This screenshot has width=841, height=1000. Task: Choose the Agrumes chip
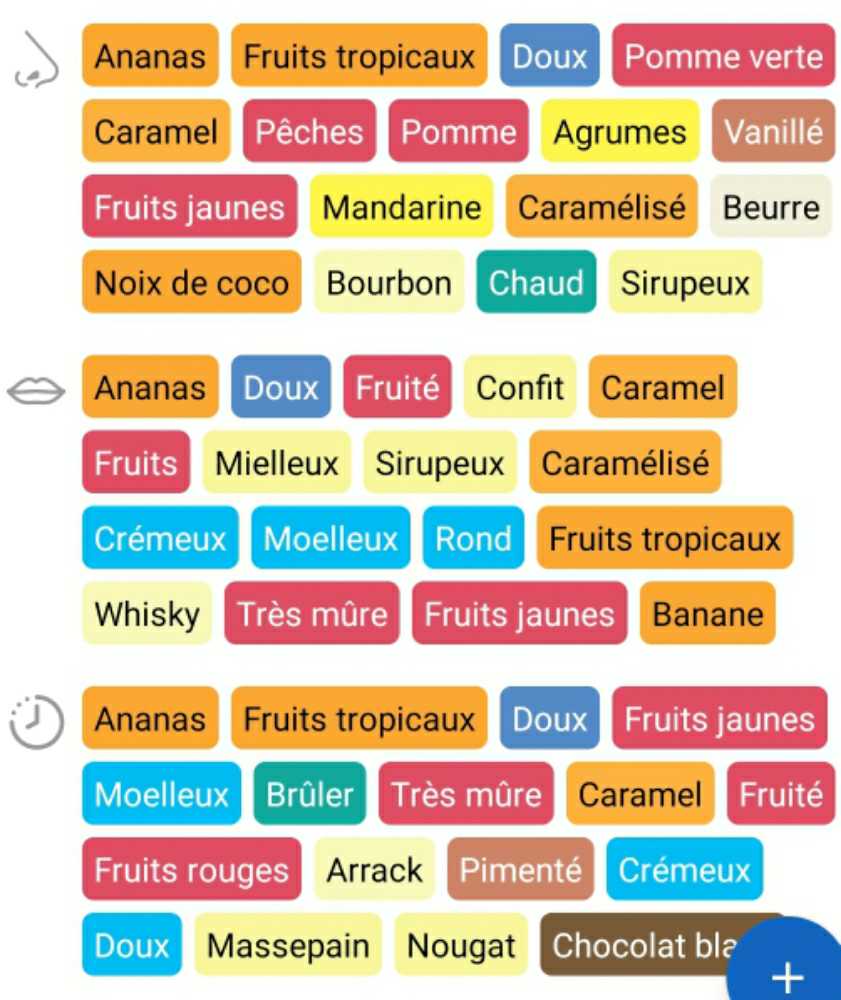pyautogui.click(x=620, y=132)
